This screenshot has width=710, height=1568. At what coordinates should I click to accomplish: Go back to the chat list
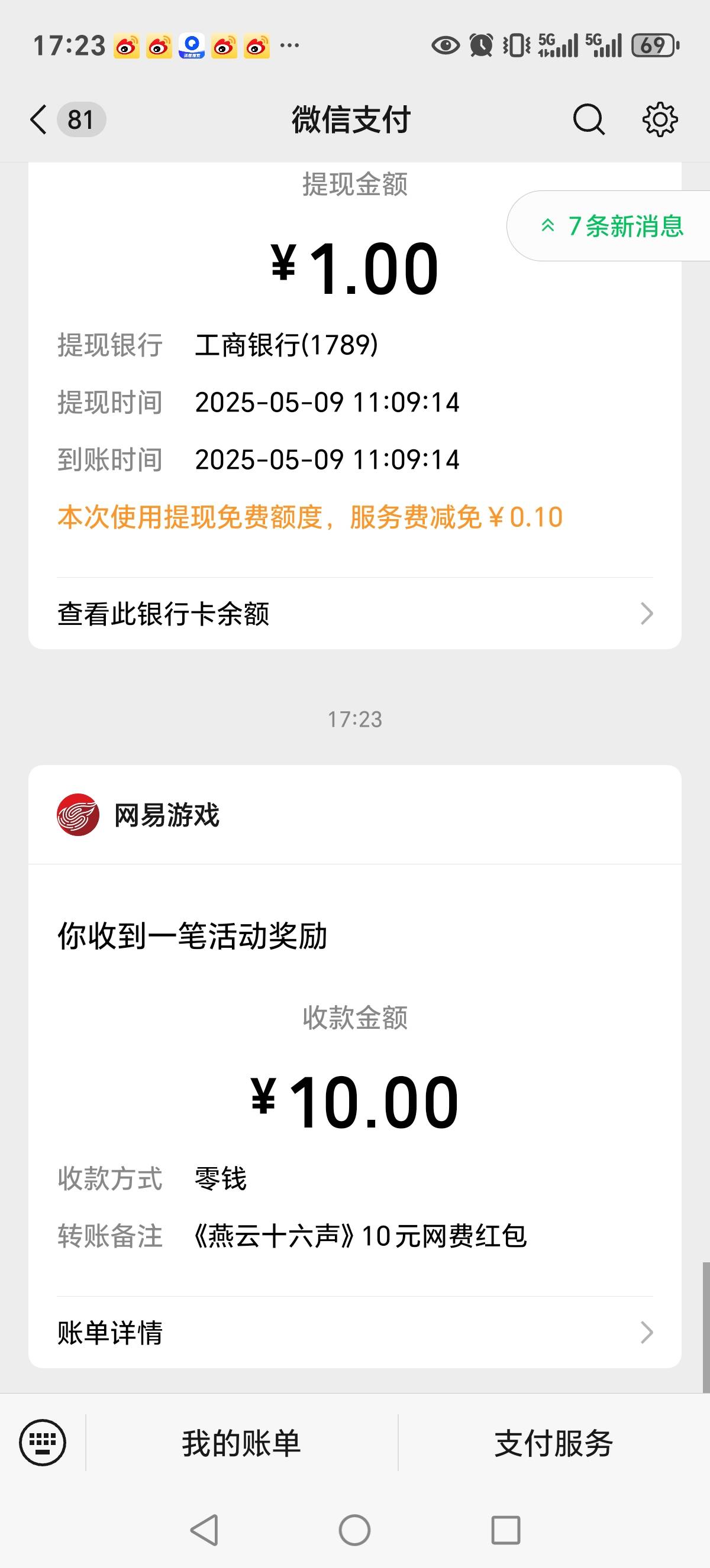point(39,119)
